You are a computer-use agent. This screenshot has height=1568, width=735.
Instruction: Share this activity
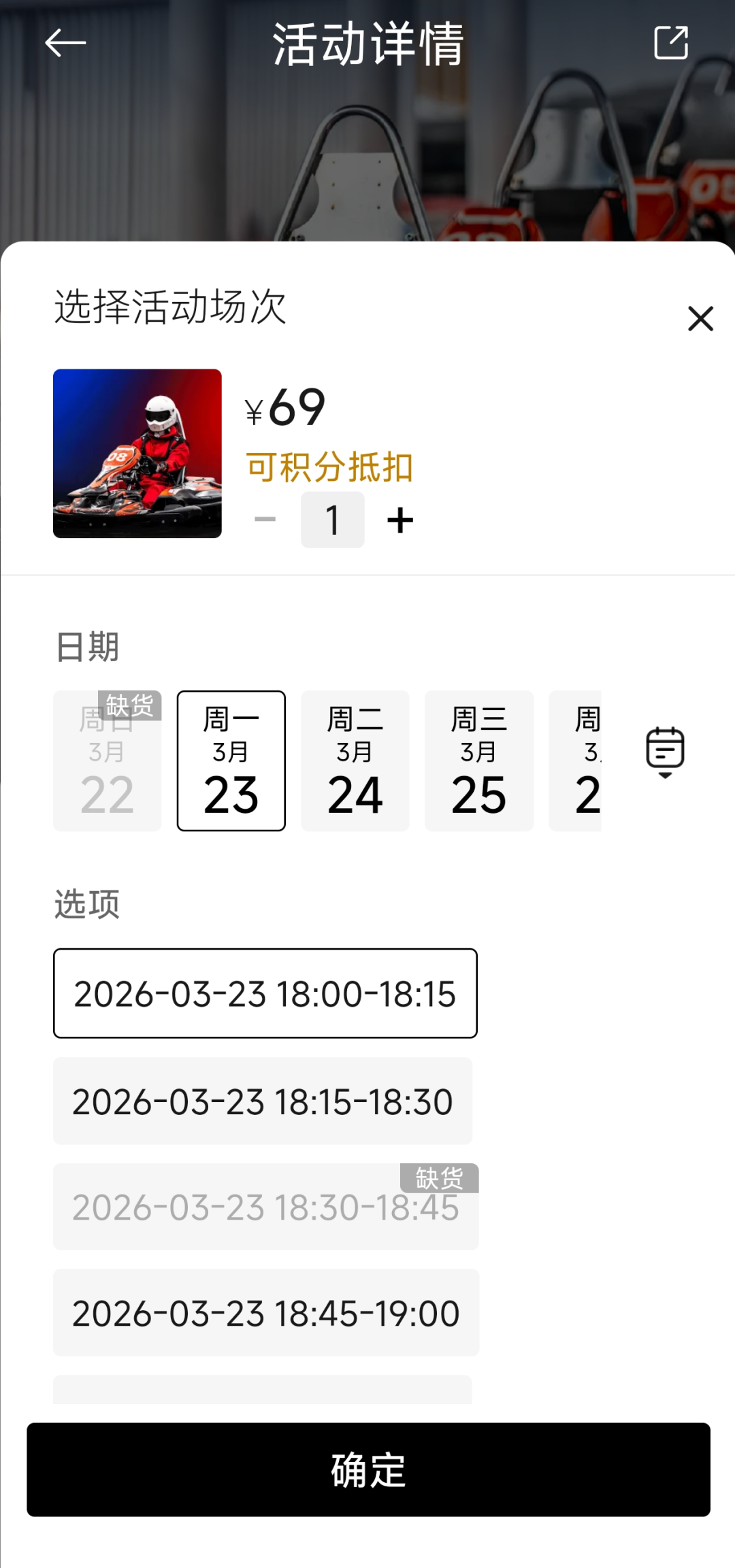tap(671, 44)
